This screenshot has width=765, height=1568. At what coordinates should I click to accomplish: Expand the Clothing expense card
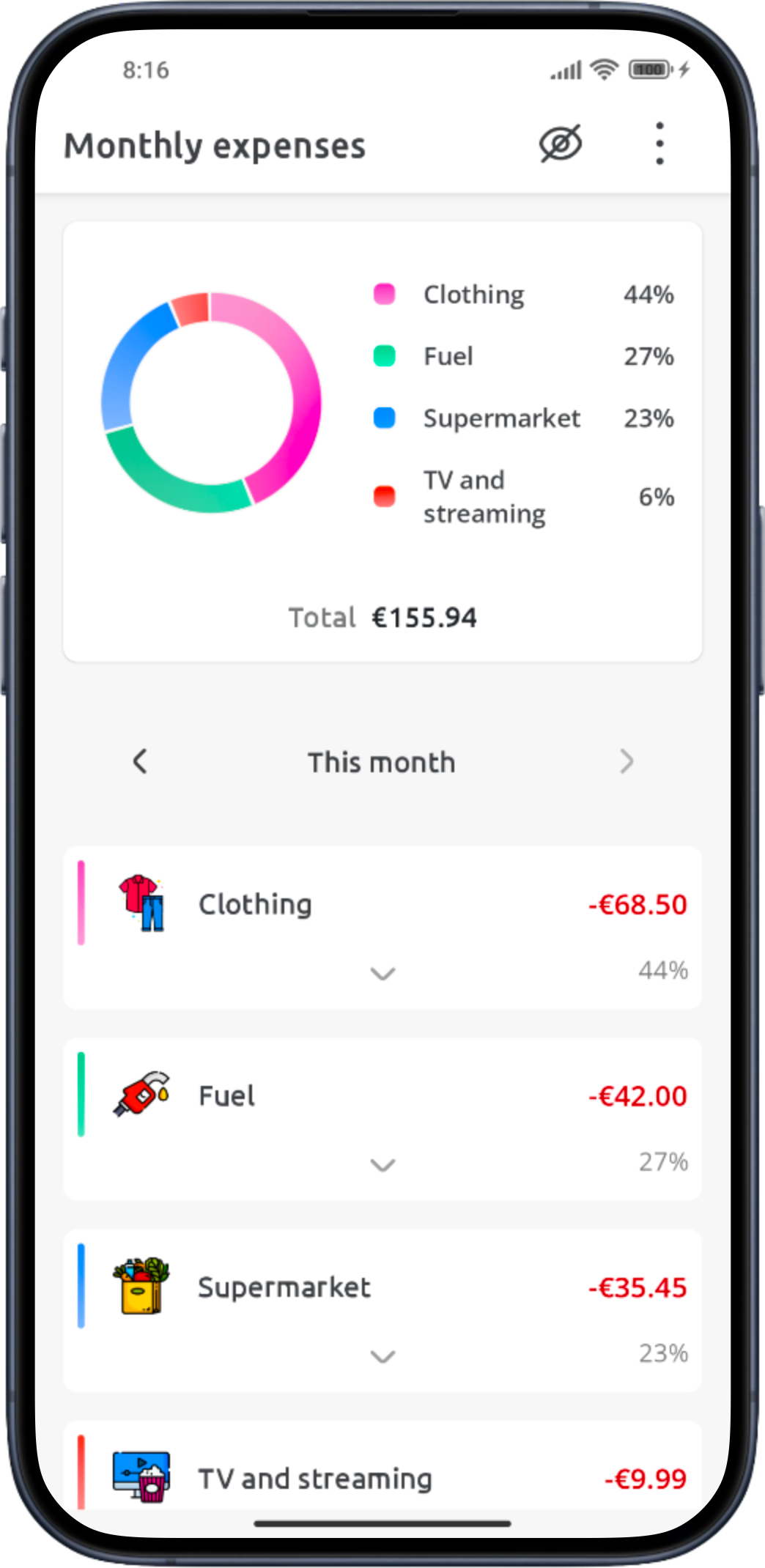(x=382, y=973)
